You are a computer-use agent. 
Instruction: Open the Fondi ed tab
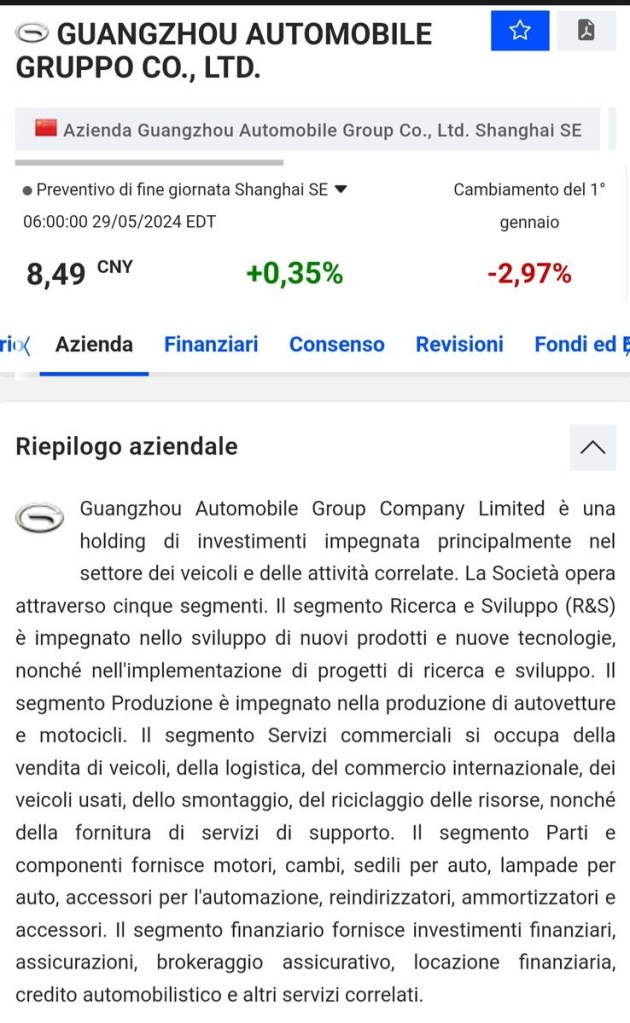coord(580,344)
